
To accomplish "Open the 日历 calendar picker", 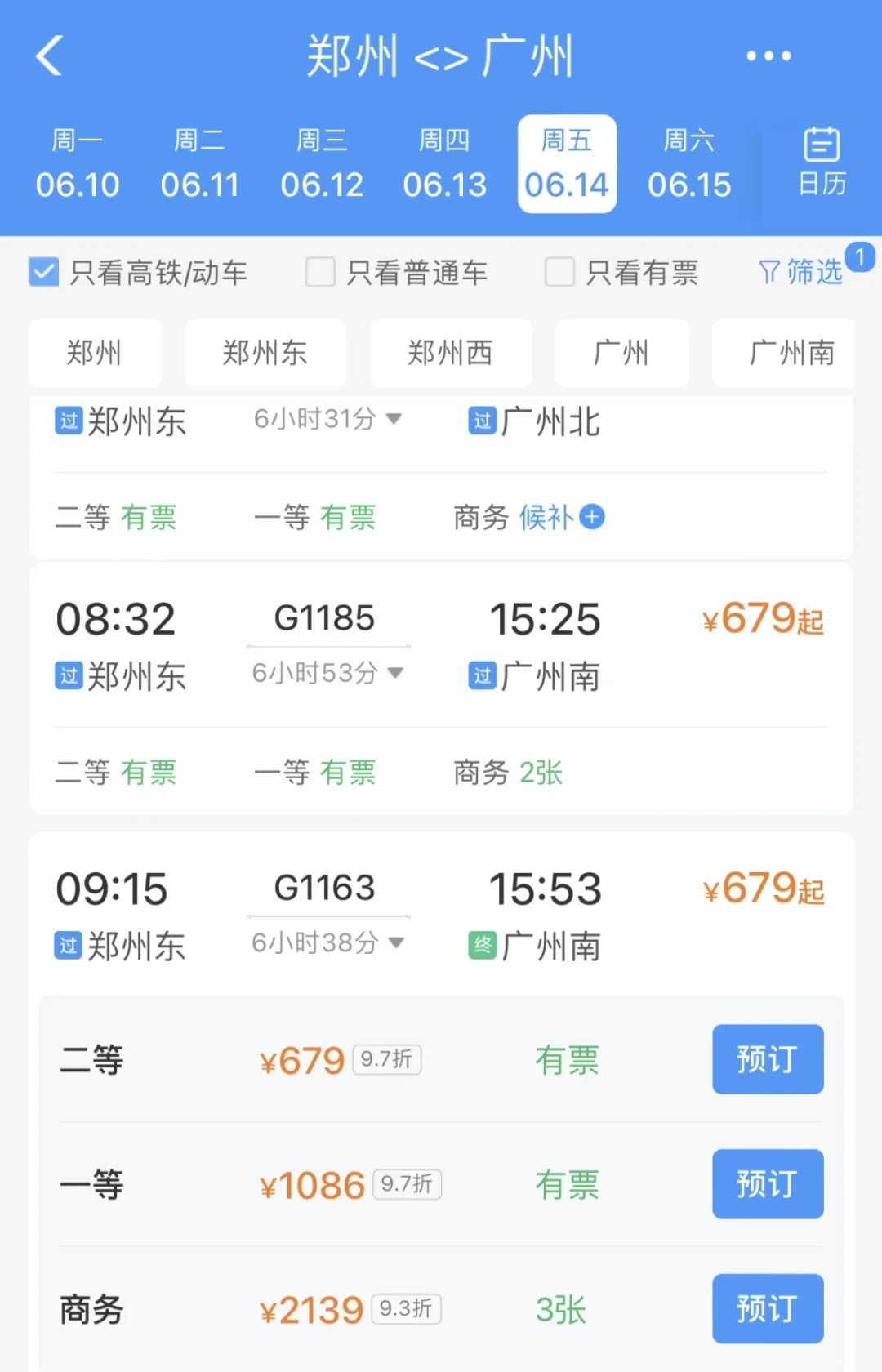I will tap(822, 163).
